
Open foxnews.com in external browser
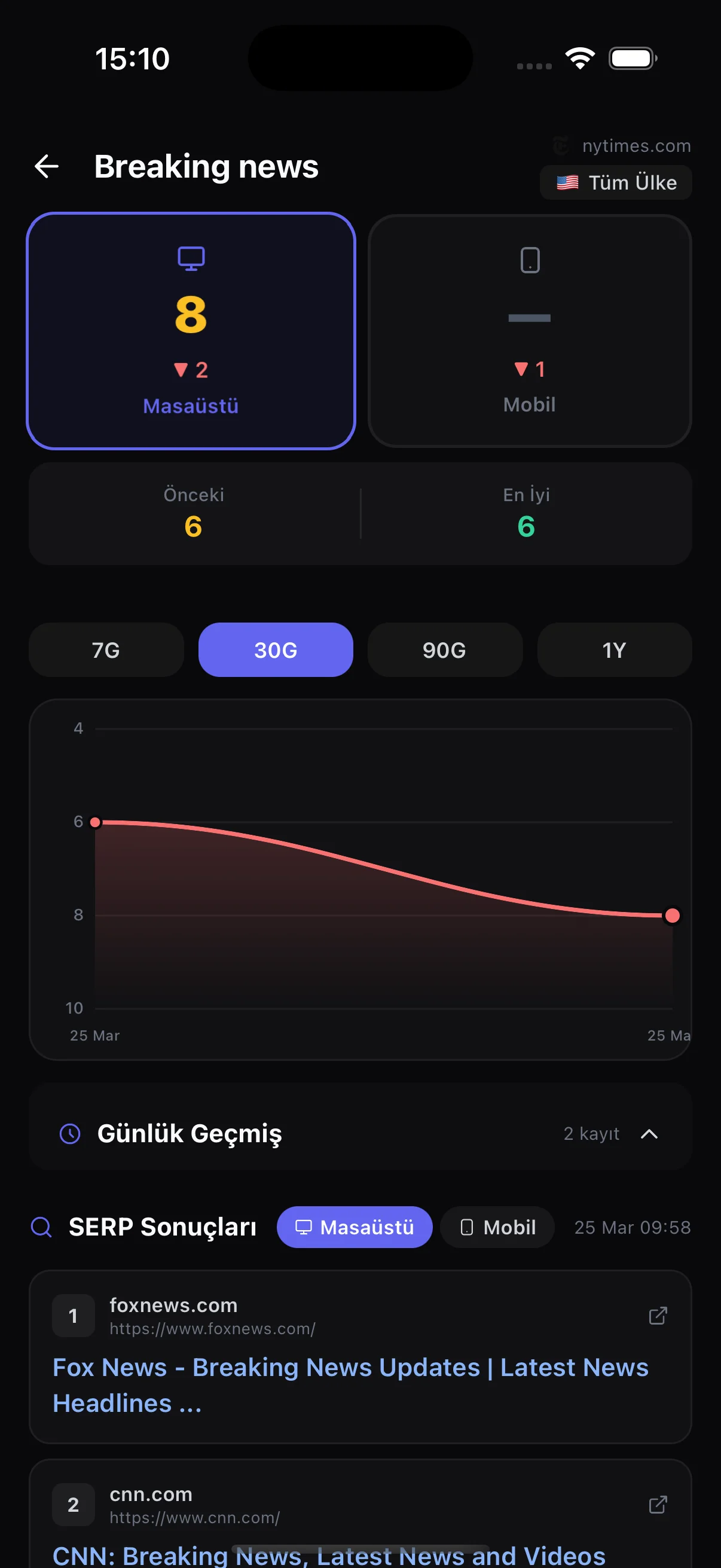click(658, 1316)
